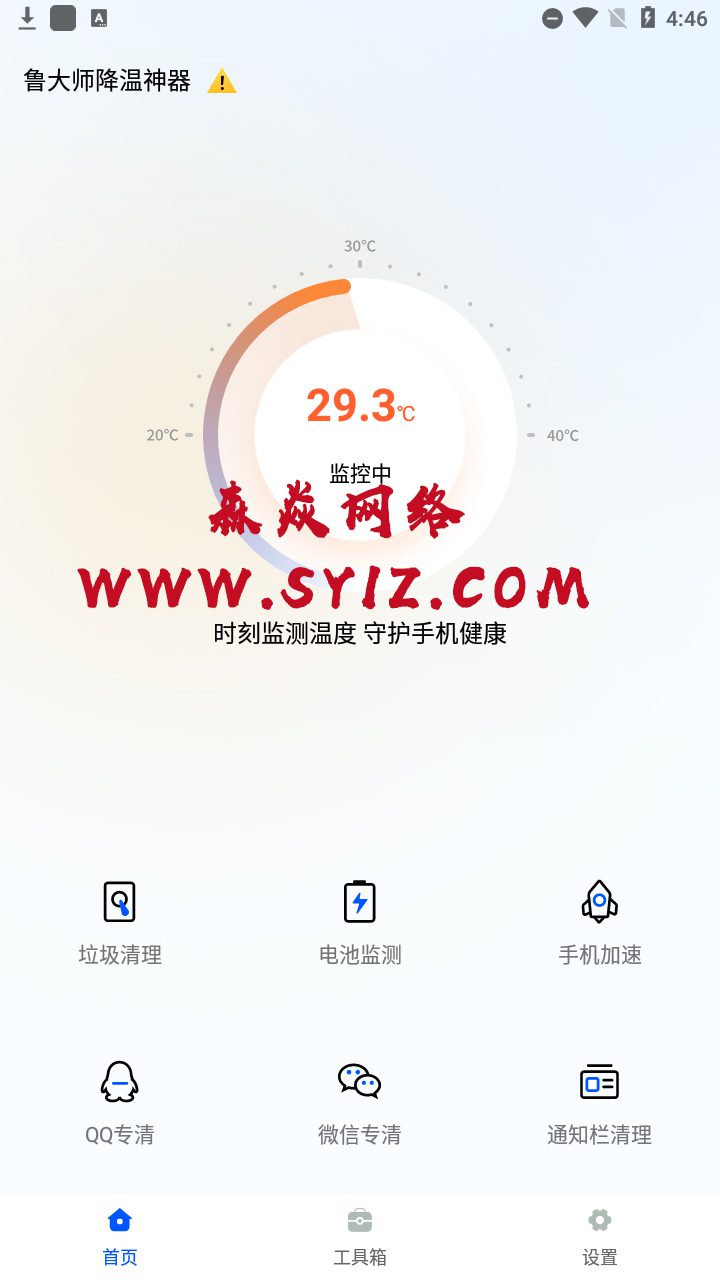Open QQ专清 cleaner

pyautogui.click(x=120, y=1101)
